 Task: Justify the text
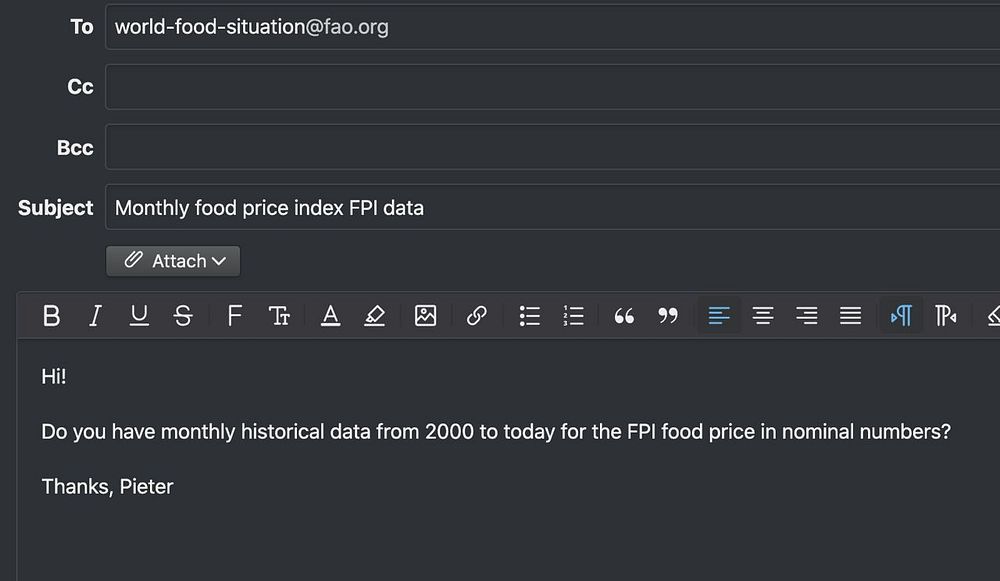tap(850, 316)
